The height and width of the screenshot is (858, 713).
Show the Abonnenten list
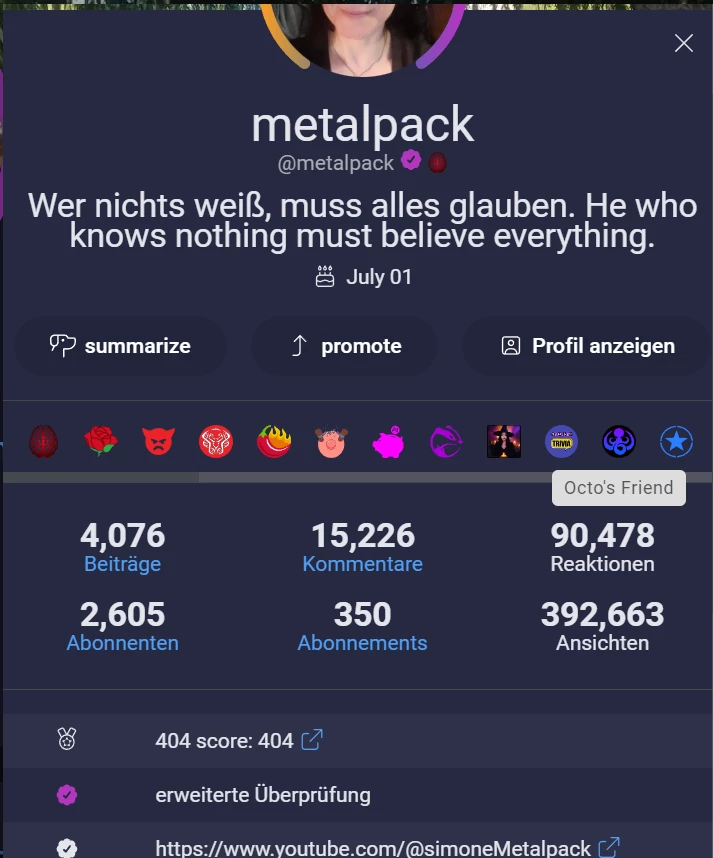123,642
